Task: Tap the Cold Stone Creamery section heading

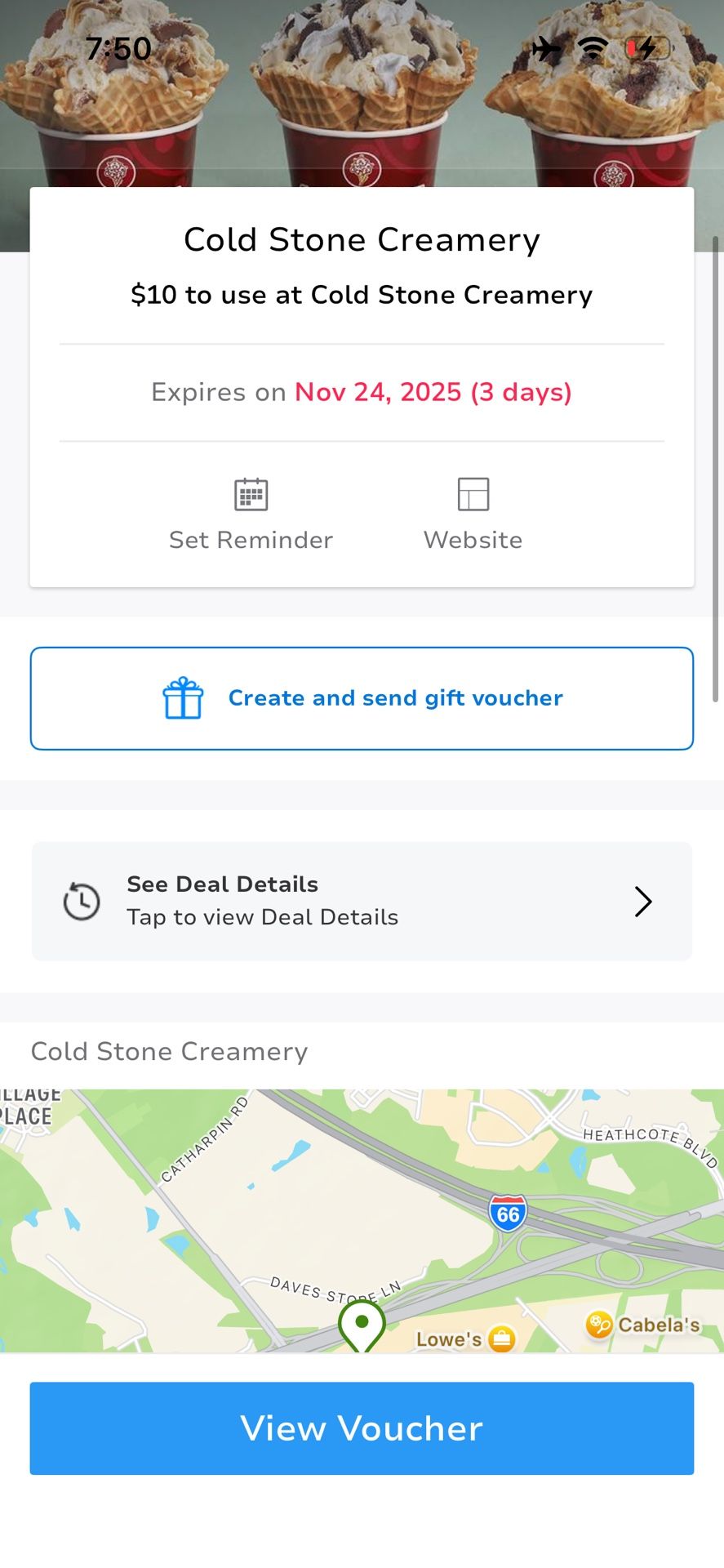Action: click(x=169, y=1051)
